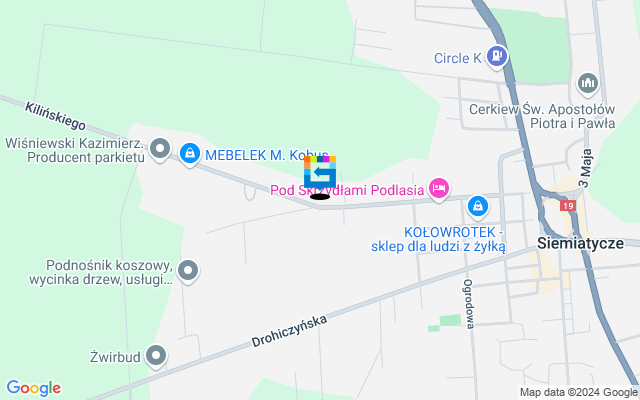Open the Żwirbud location pin

(x=156, y=355)
